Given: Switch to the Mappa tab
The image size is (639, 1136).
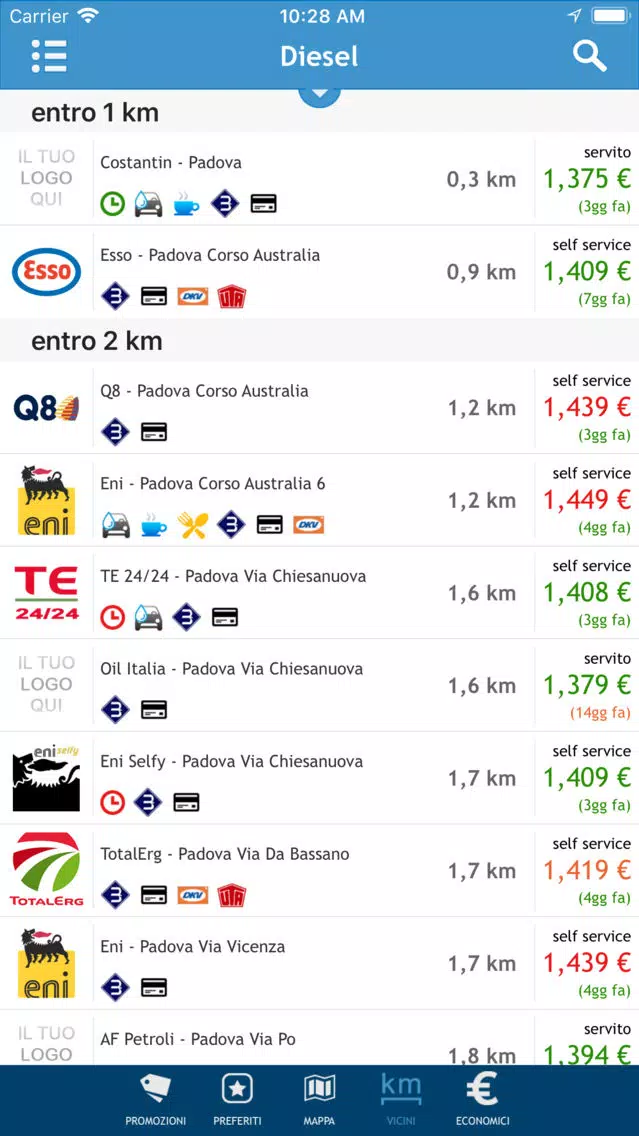Looking at the screenshot, I should tap(319, 1100).
